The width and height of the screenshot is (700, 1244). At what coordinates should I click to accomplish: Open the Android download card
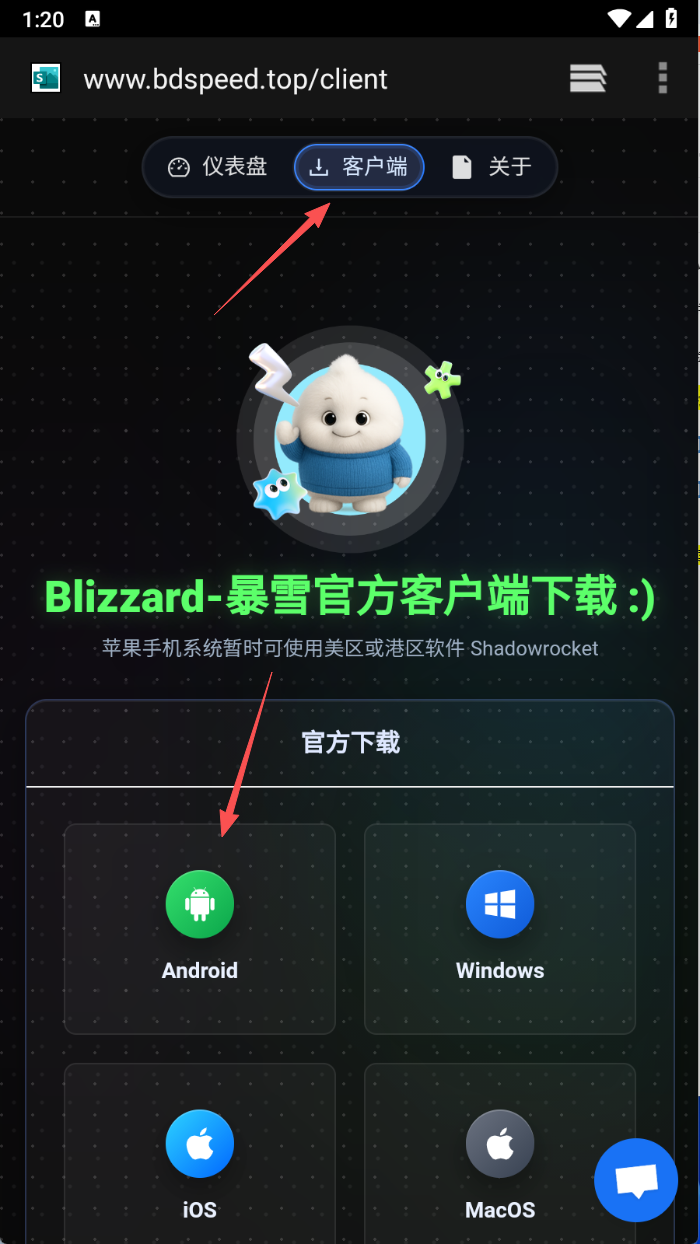tap(200, 928)
